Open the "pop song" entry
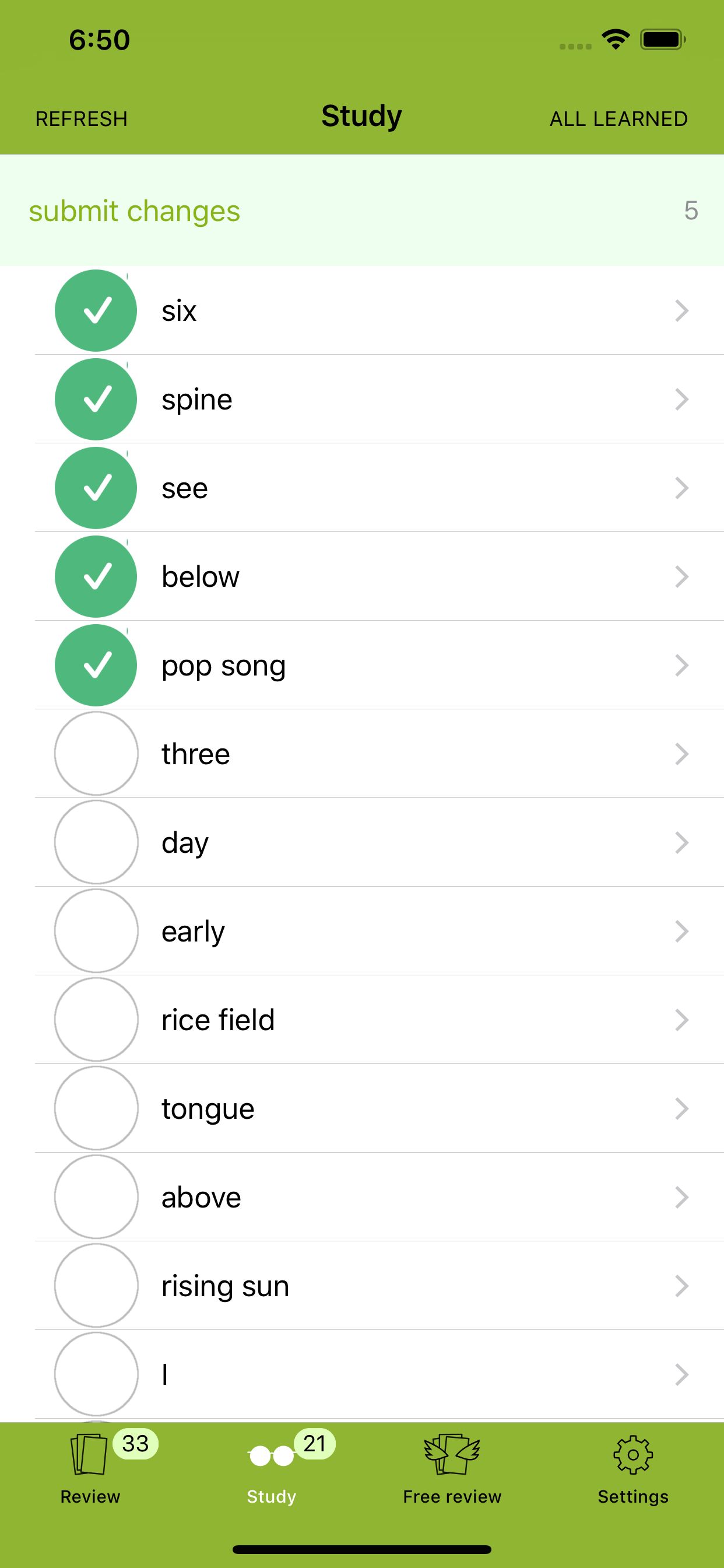Screen dimensions: 724x1568 coord(379,666)
